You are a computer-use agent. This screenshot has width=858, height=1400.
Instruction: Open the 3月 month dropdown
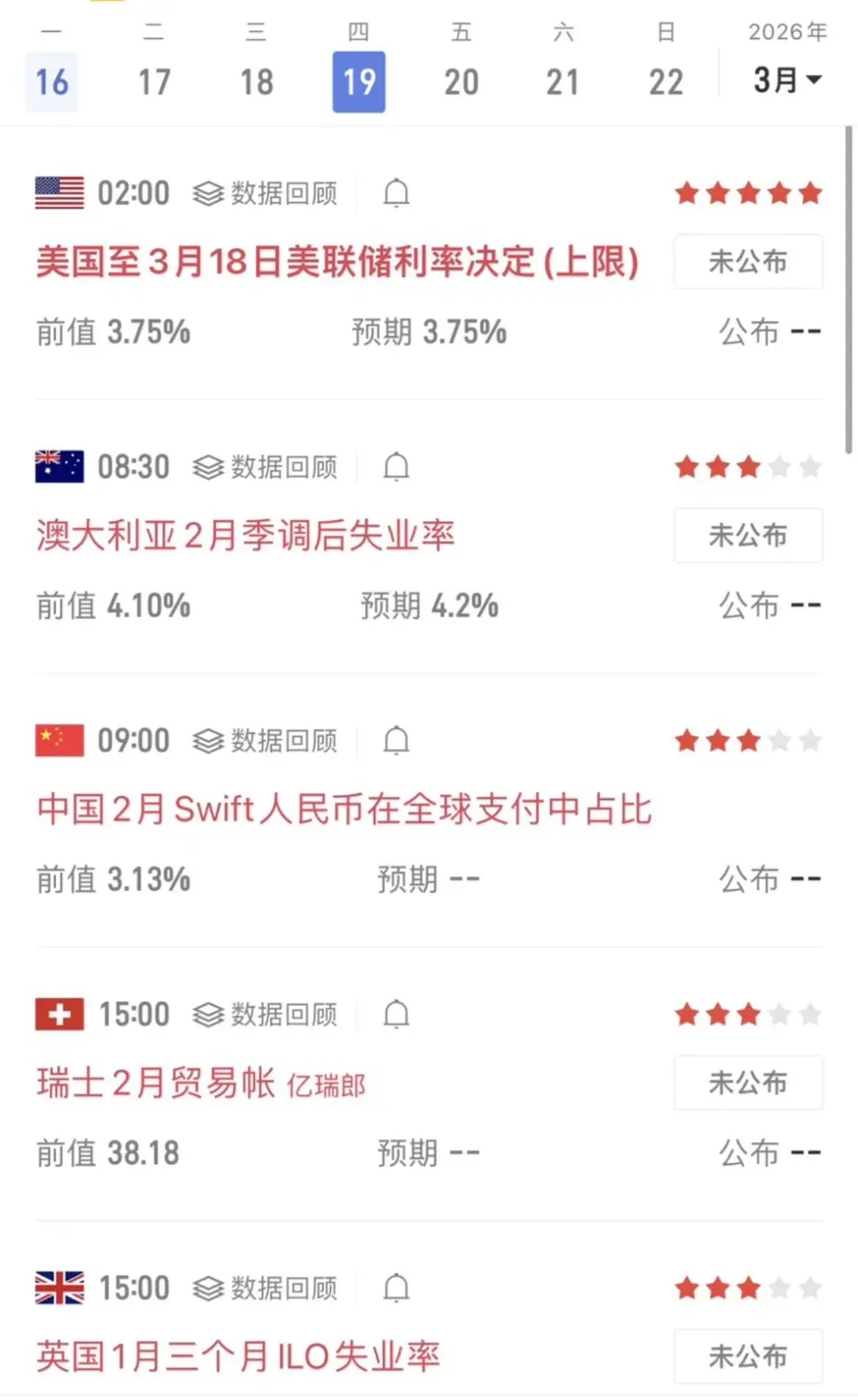click(787, 81)
